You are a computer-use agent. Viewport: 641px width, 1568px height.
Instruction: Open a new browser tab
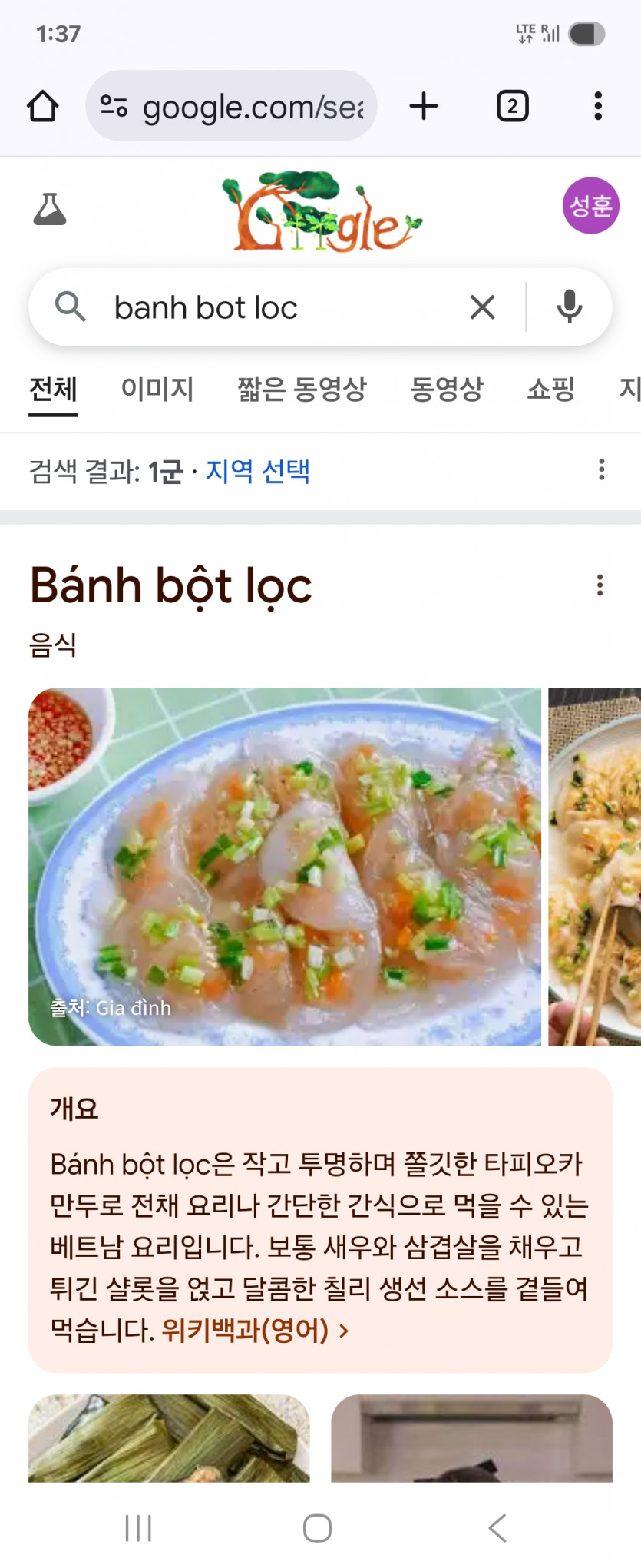click(424, 106)
